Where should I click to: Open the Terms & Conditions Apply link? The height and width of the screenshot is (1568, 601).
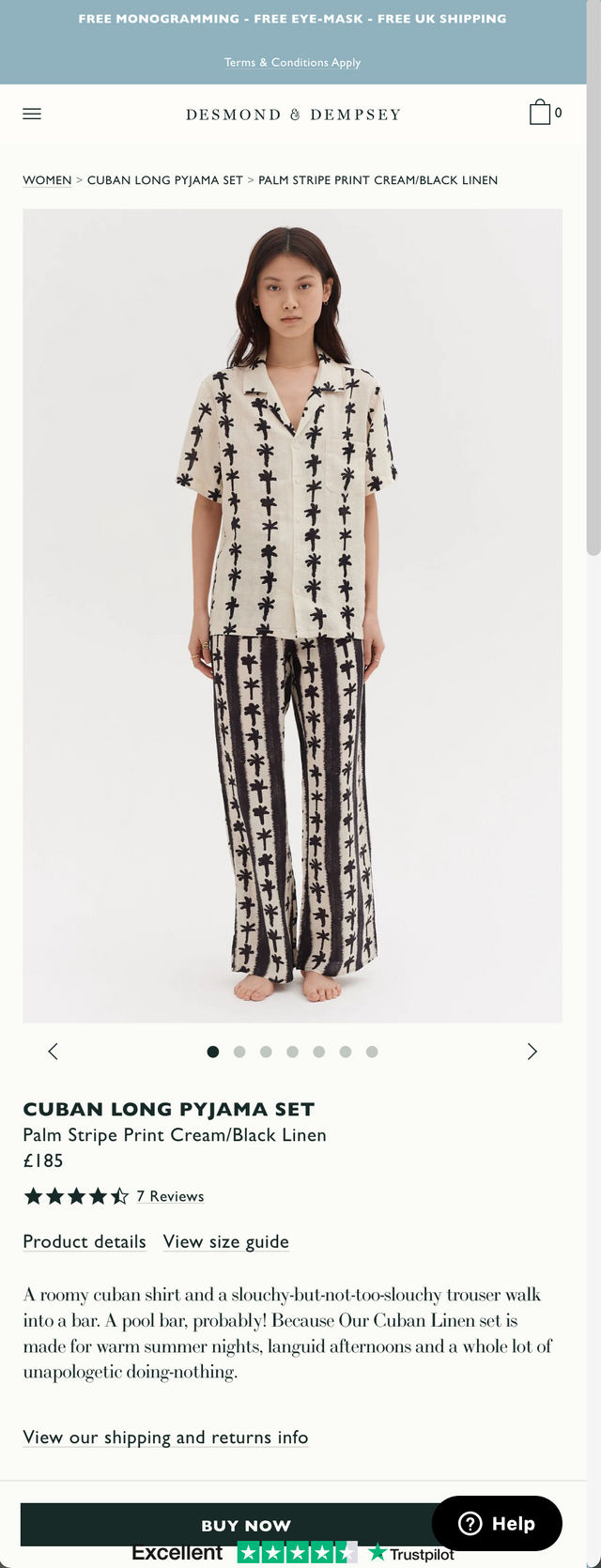coord(292,62)
